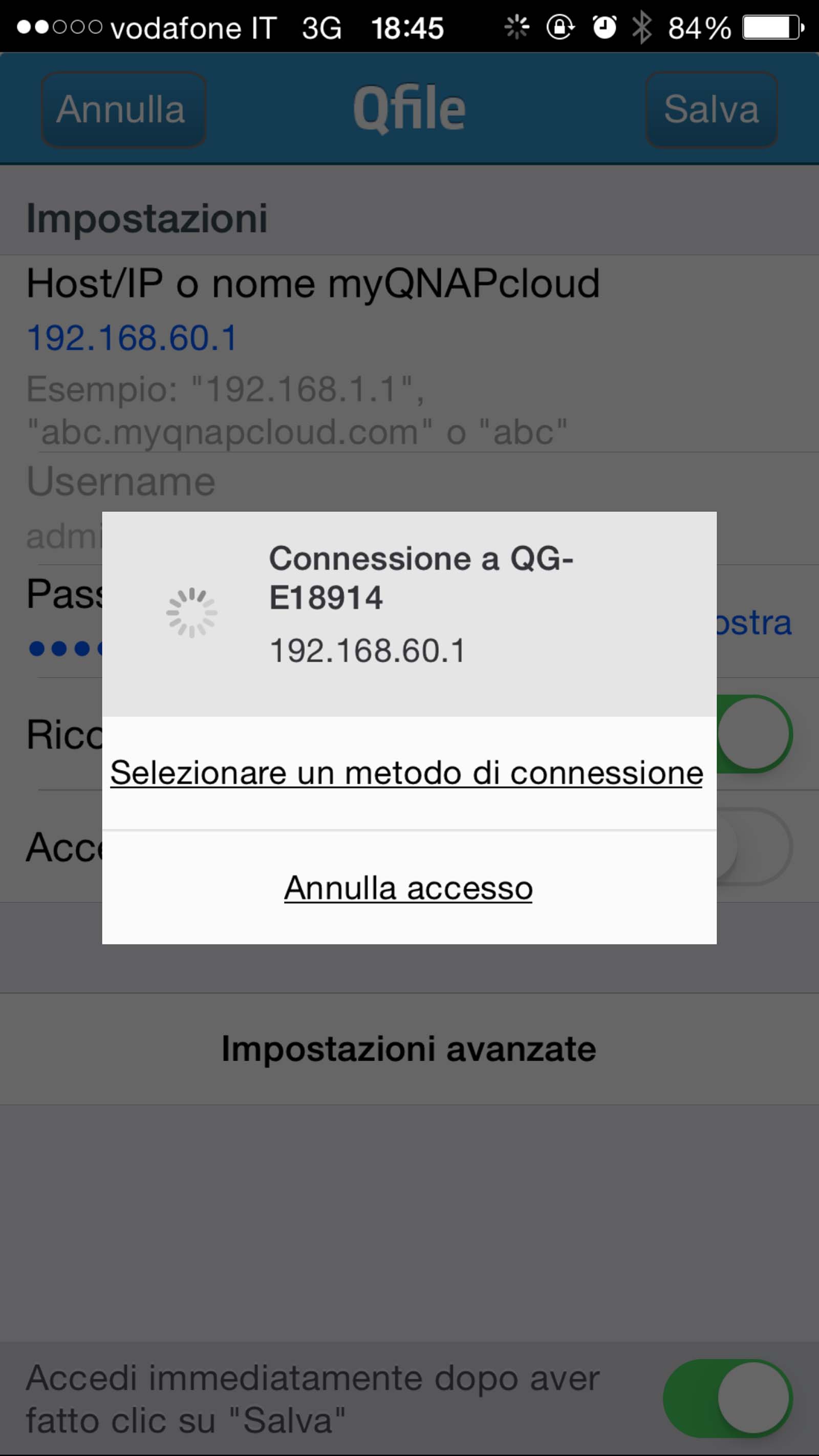Select a connection method link

point(407,773)
